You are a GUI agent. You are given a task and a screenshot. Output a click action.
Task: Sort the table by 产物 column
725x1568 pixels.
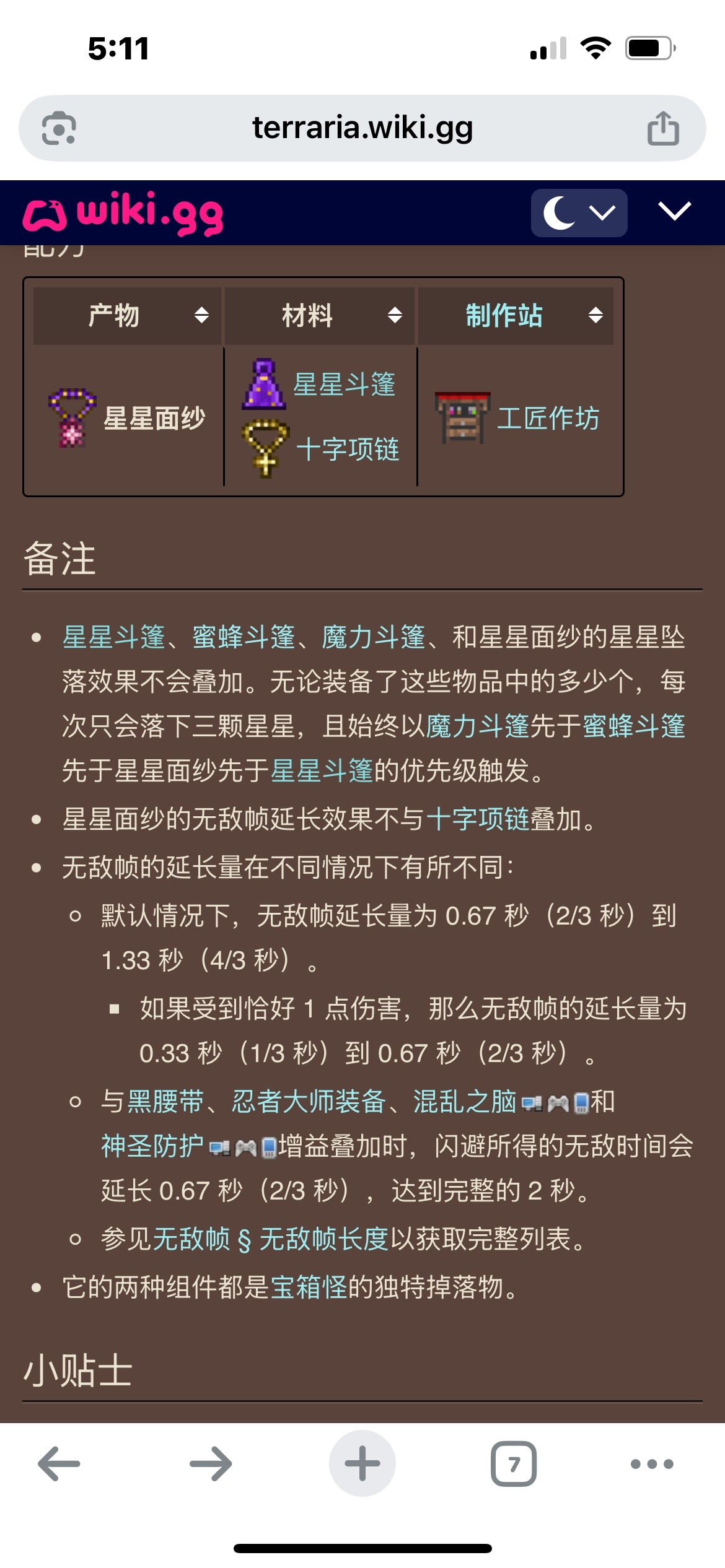pyautogui.click(x=201, y=315)
